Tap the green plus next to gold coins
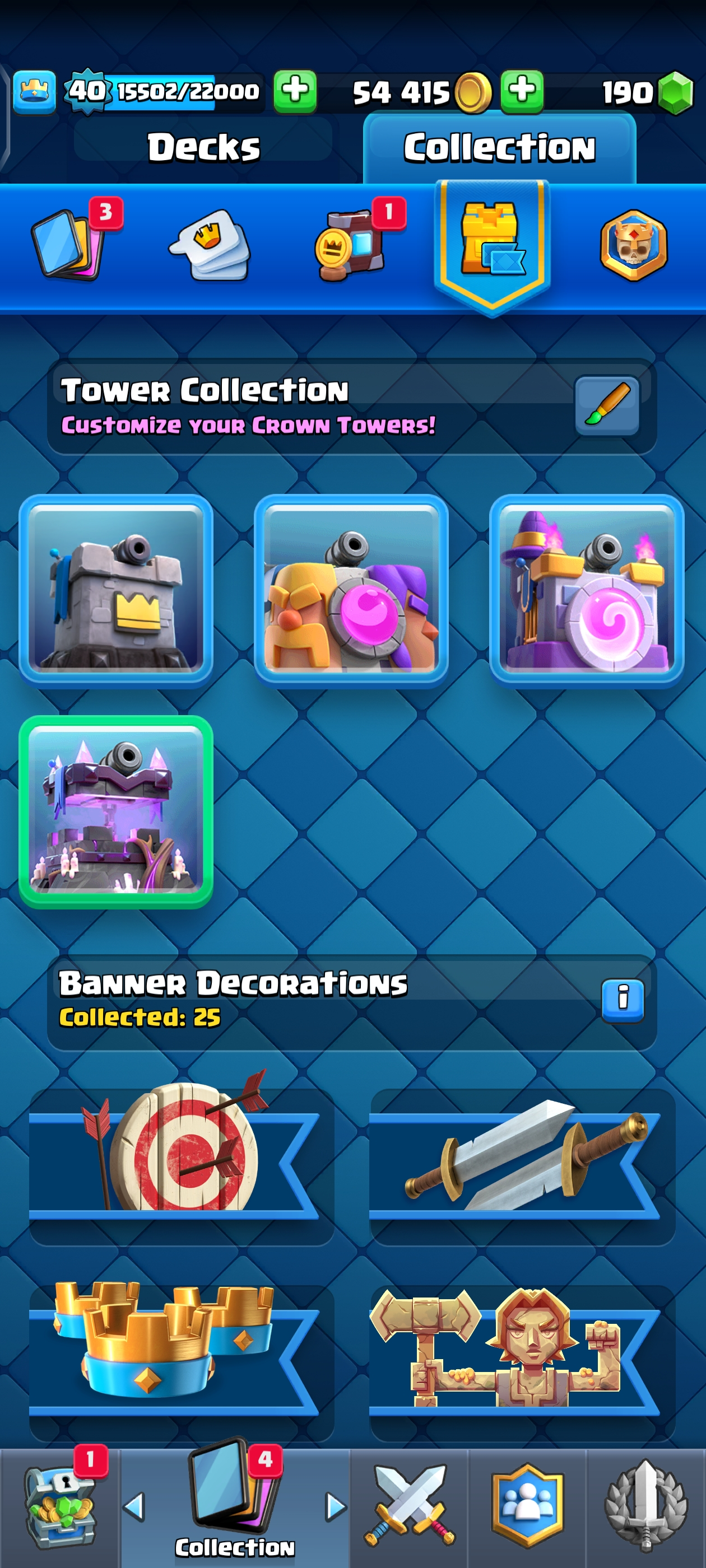Image resolution: width=706 pixels, height=1568 pixels. click(522, 91)
